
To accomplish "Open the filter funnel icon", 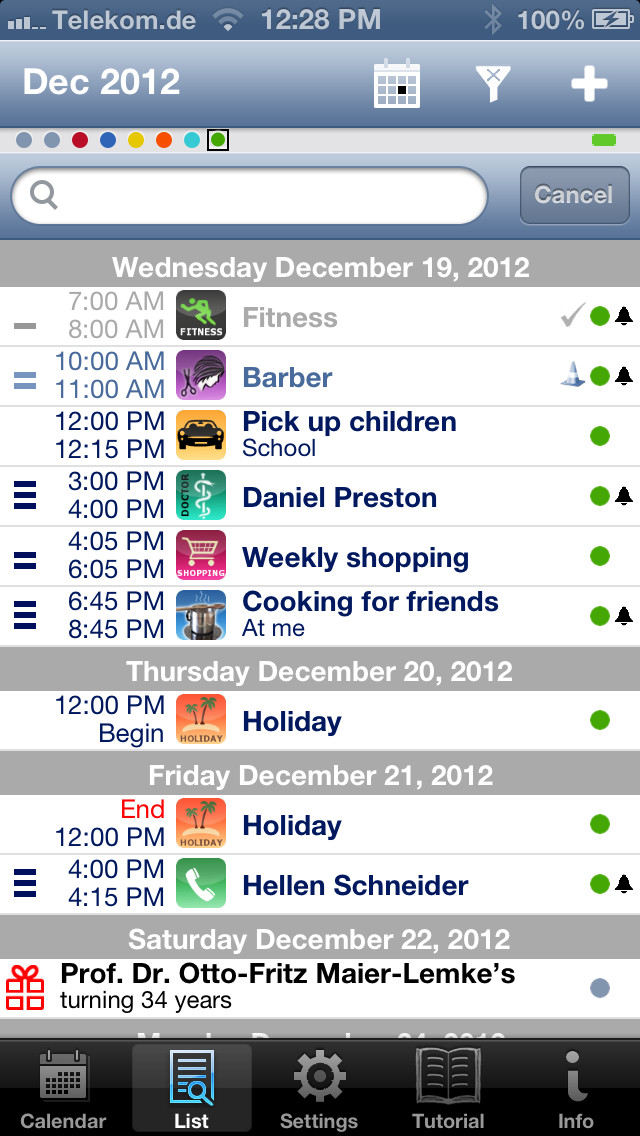I will [492, 83].
